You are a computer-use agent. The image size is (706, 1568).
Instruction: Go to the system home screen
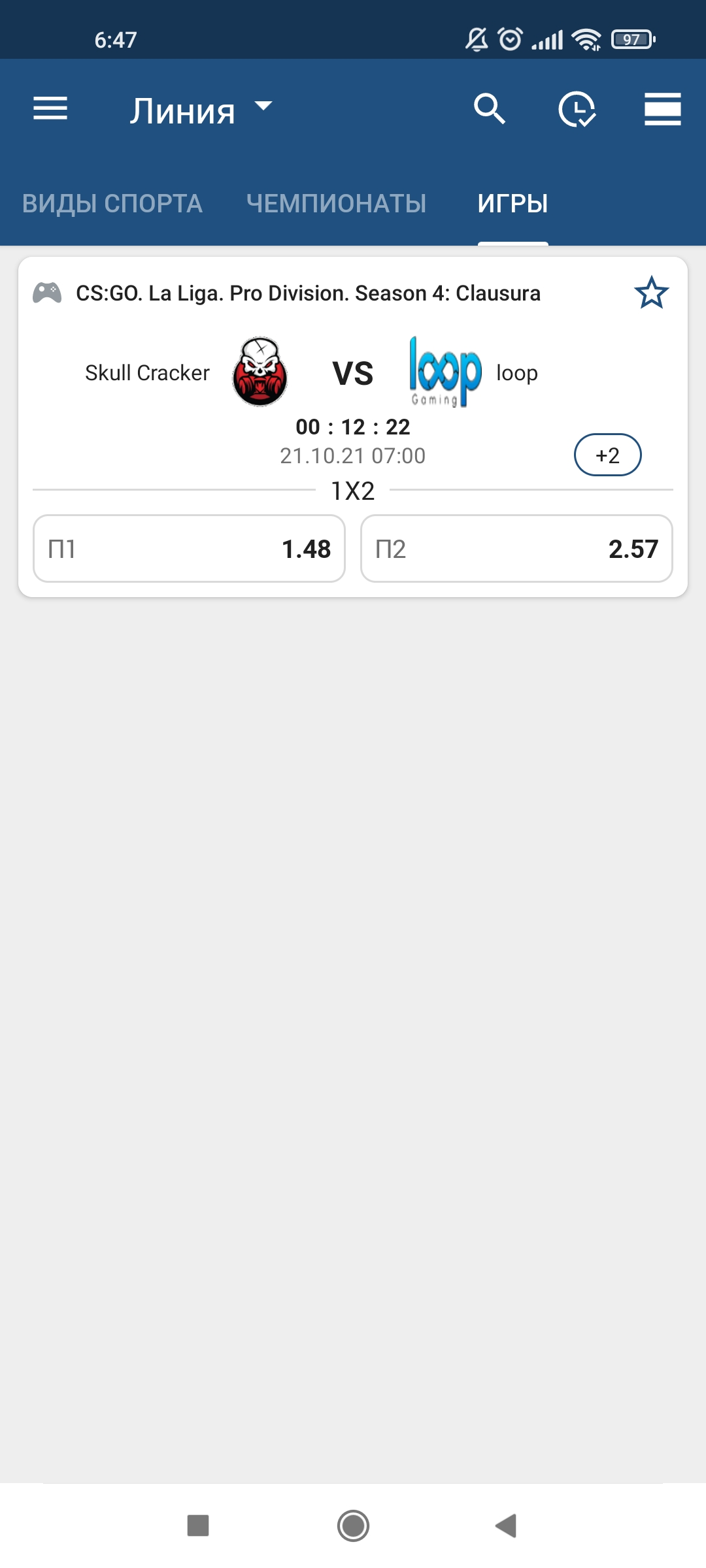[x=353, y=1526]
